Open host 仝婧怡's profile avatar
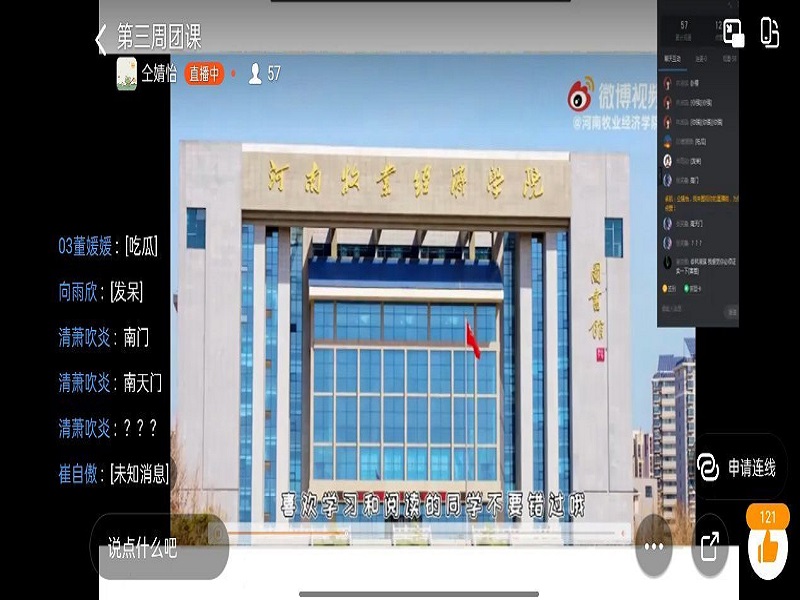The image size is (800, 600). pyautogui.click(x=127, y=74)
